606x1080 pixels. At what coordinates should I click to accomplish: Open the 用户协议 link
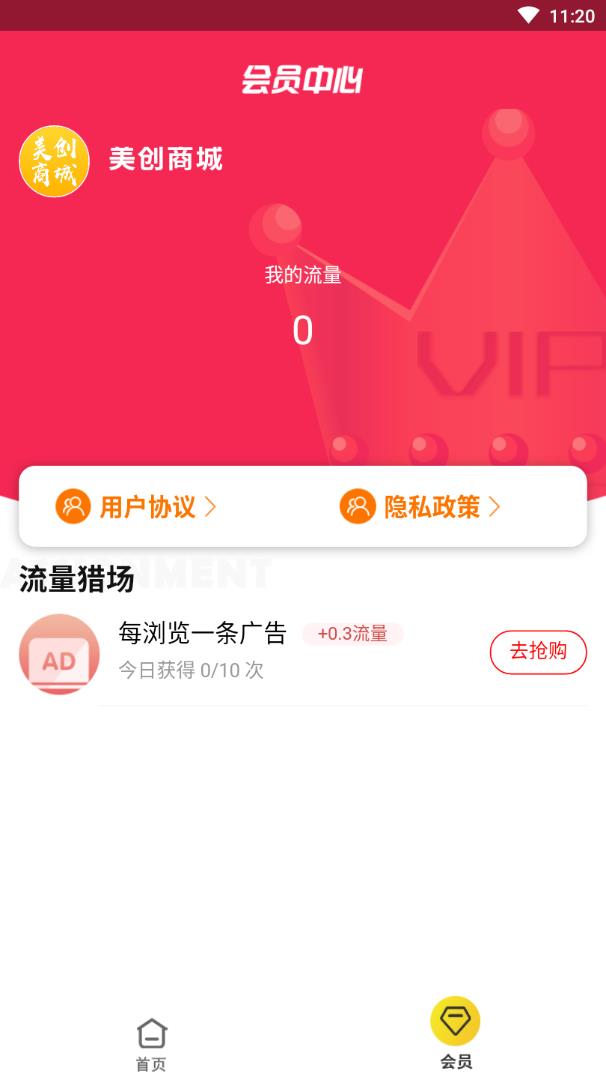(137, 507)
